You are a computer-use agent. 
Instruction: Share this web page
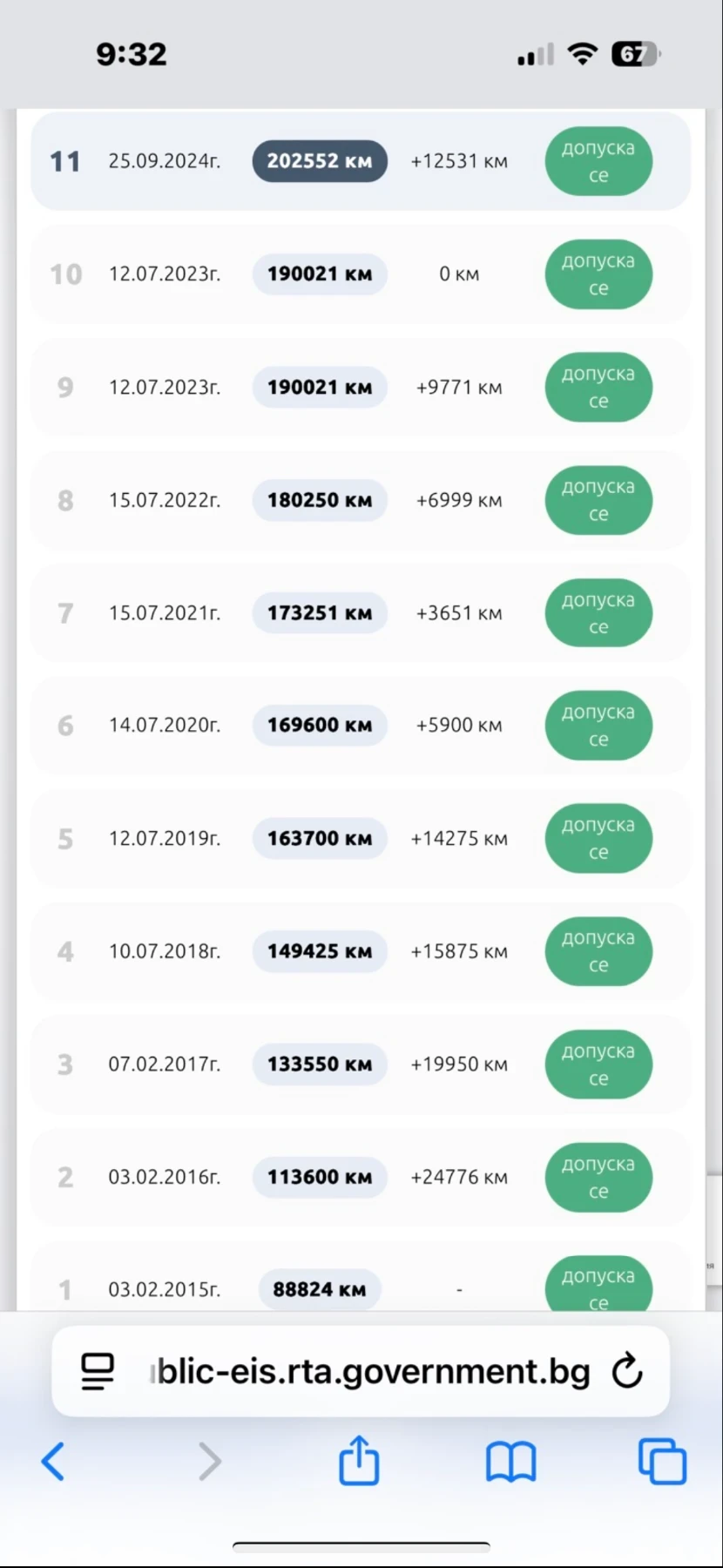[x=359, y=1460]
